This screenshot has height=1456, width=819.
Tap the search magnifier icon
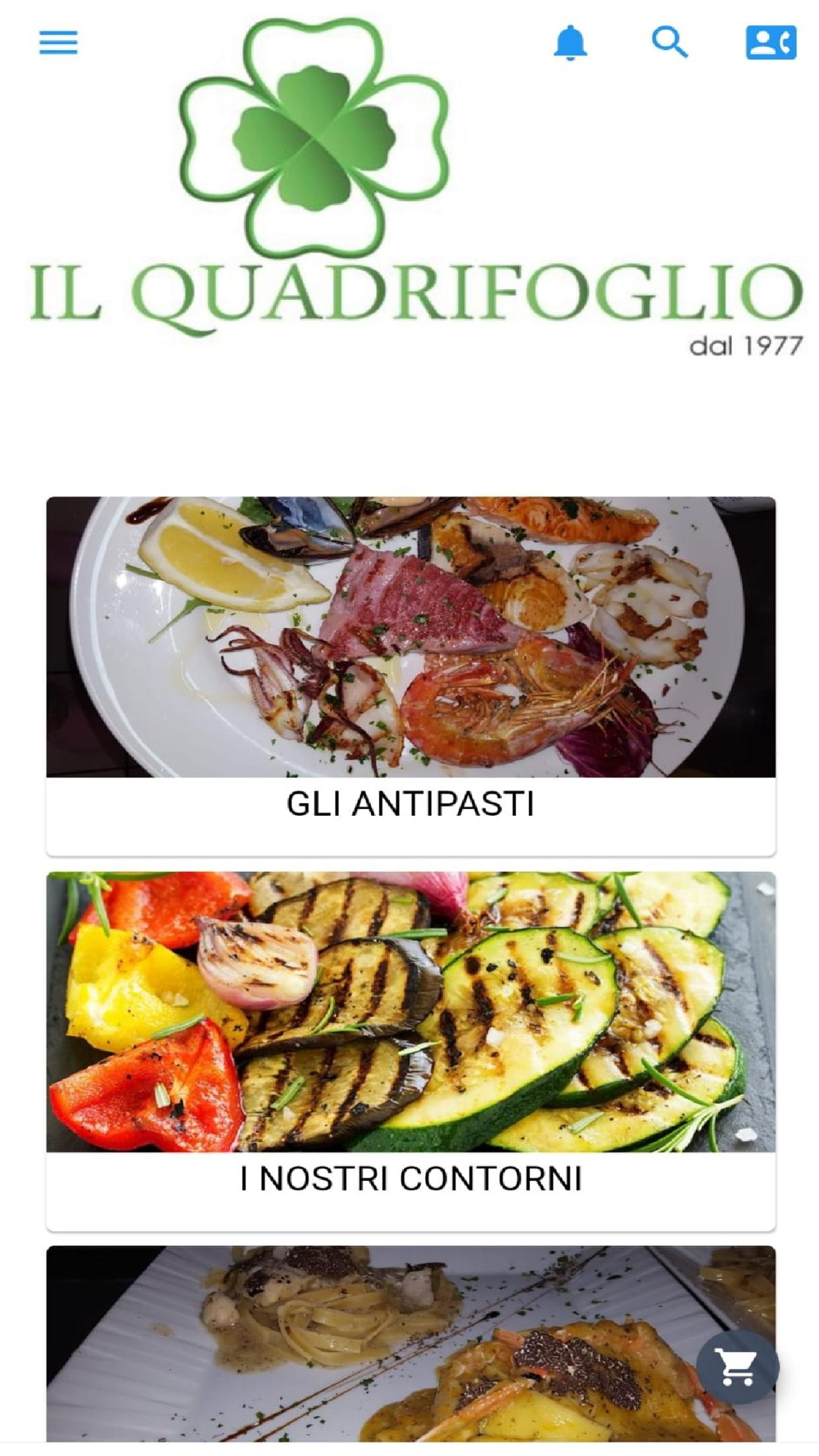point(669,42)
